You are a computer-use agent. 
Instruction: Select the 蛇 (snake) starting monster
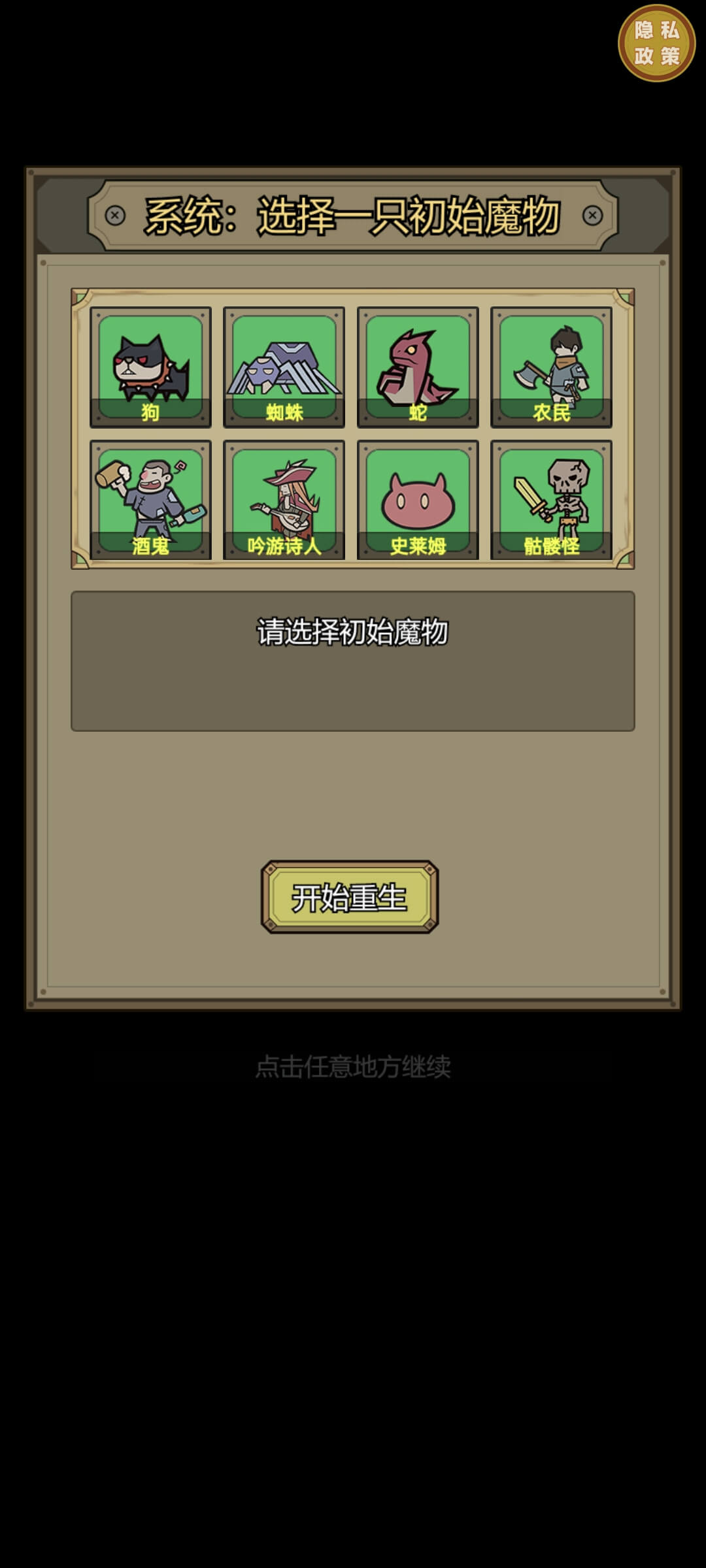click(417, 366)
